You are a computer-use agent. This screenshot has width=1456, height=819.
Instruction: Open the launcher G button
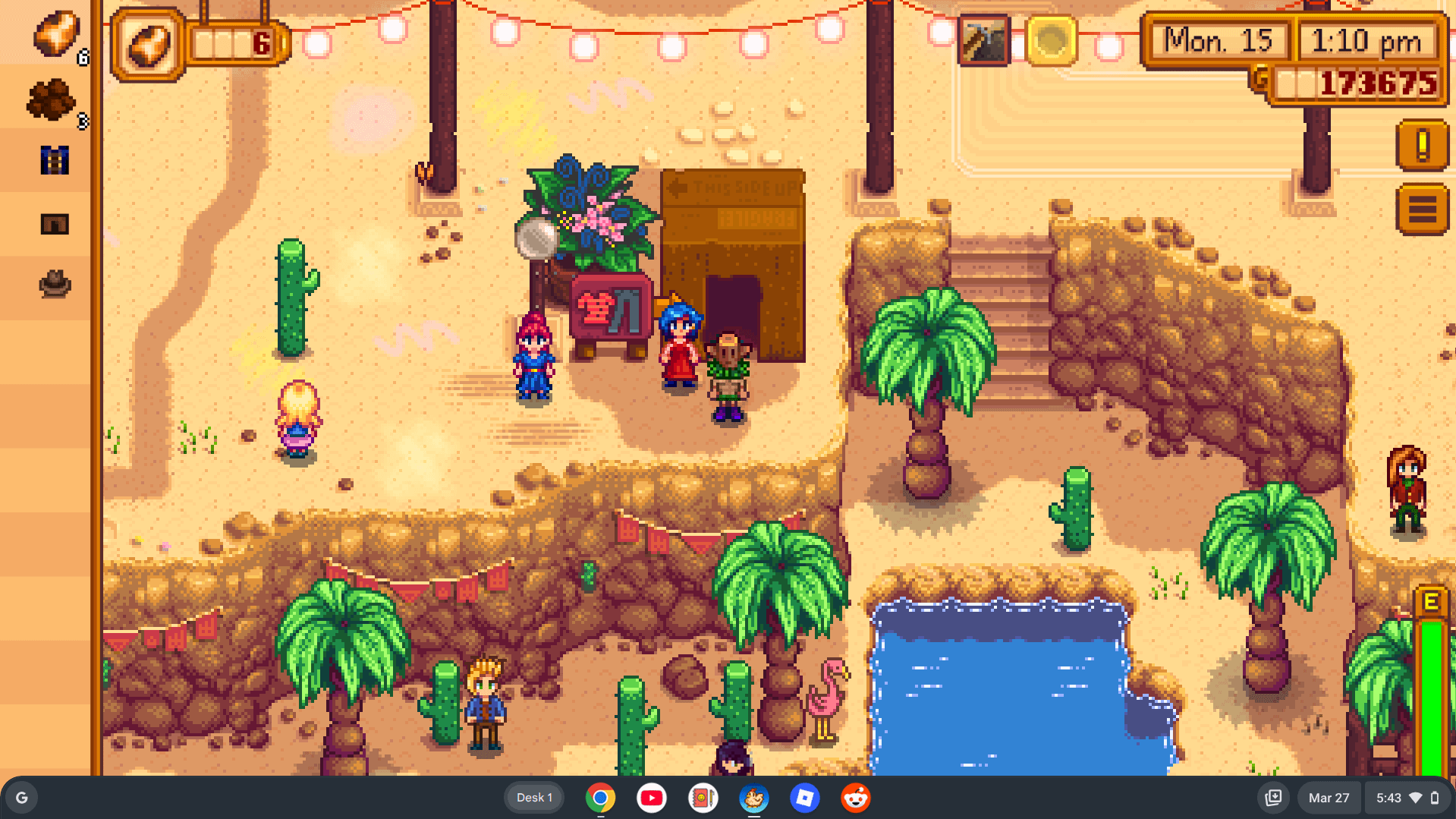pos(22,798)
